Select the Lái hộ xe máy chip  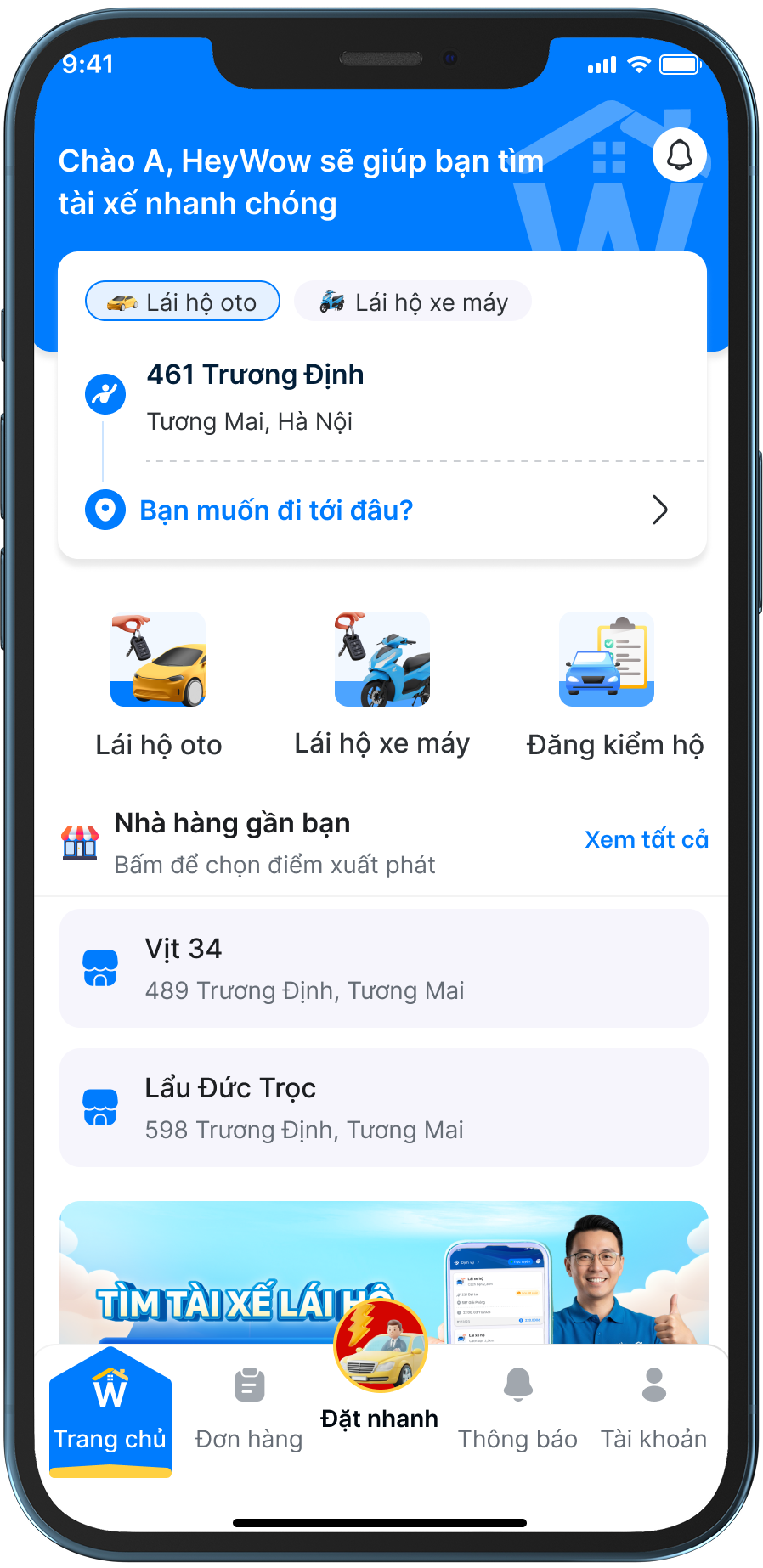point(413,302)
